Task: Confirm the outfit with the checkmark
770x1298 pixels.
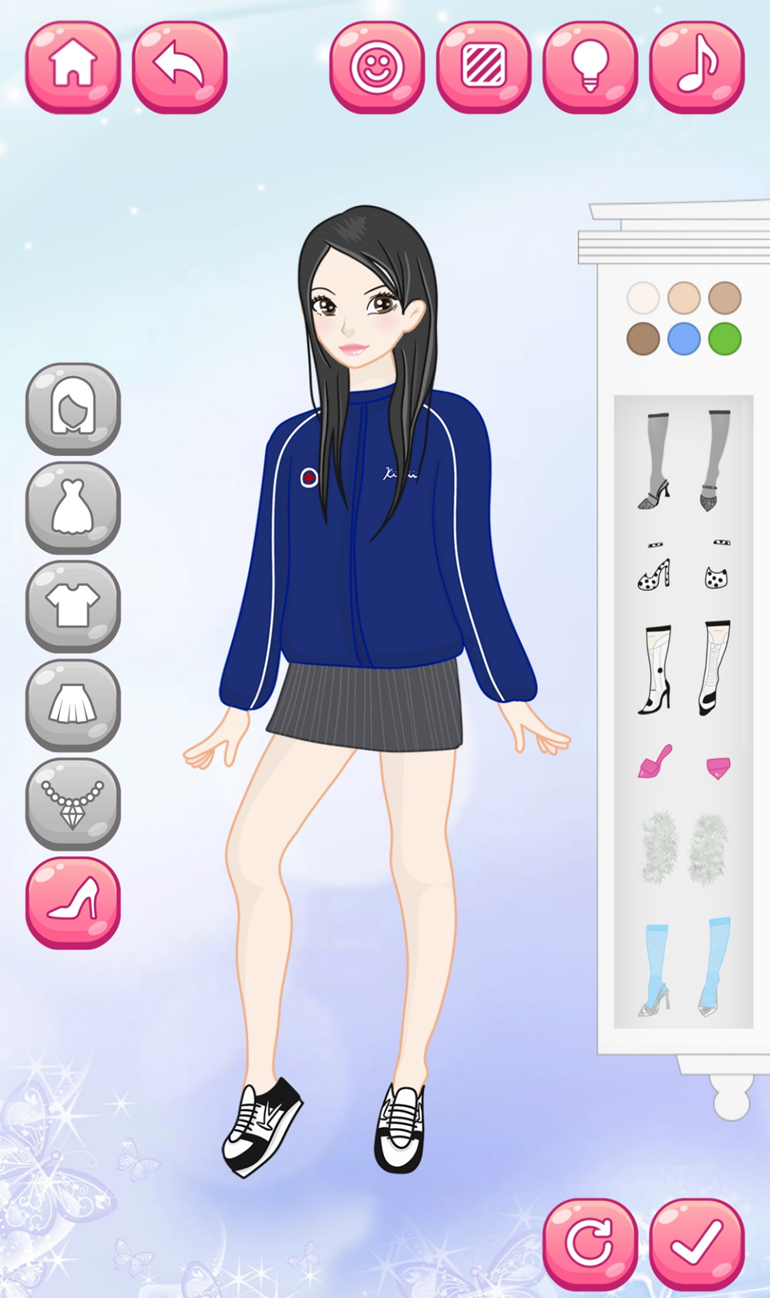Action: click(x=697, y=1243)
